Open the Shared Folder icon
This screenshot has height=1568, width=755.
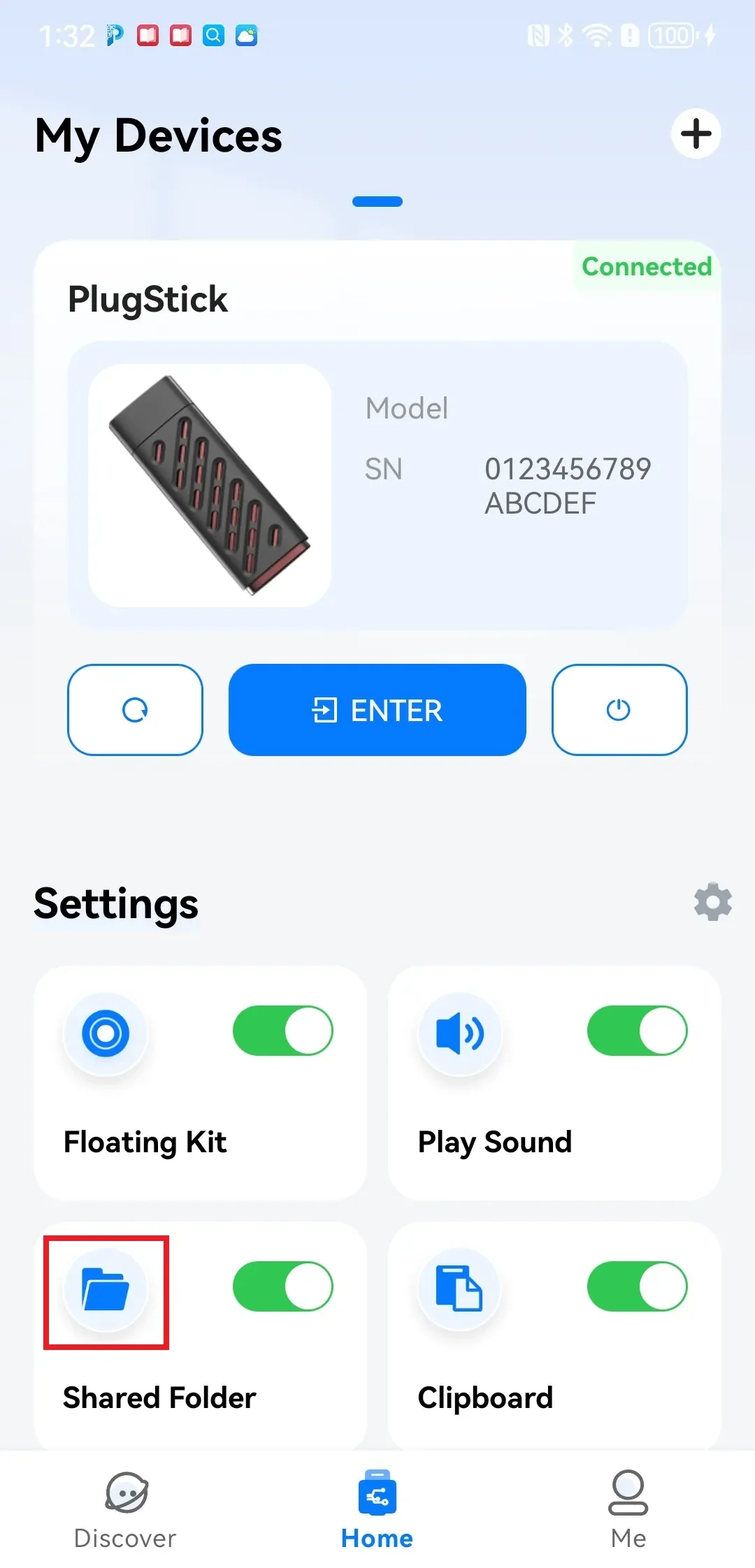click(x=106, y=1290)
